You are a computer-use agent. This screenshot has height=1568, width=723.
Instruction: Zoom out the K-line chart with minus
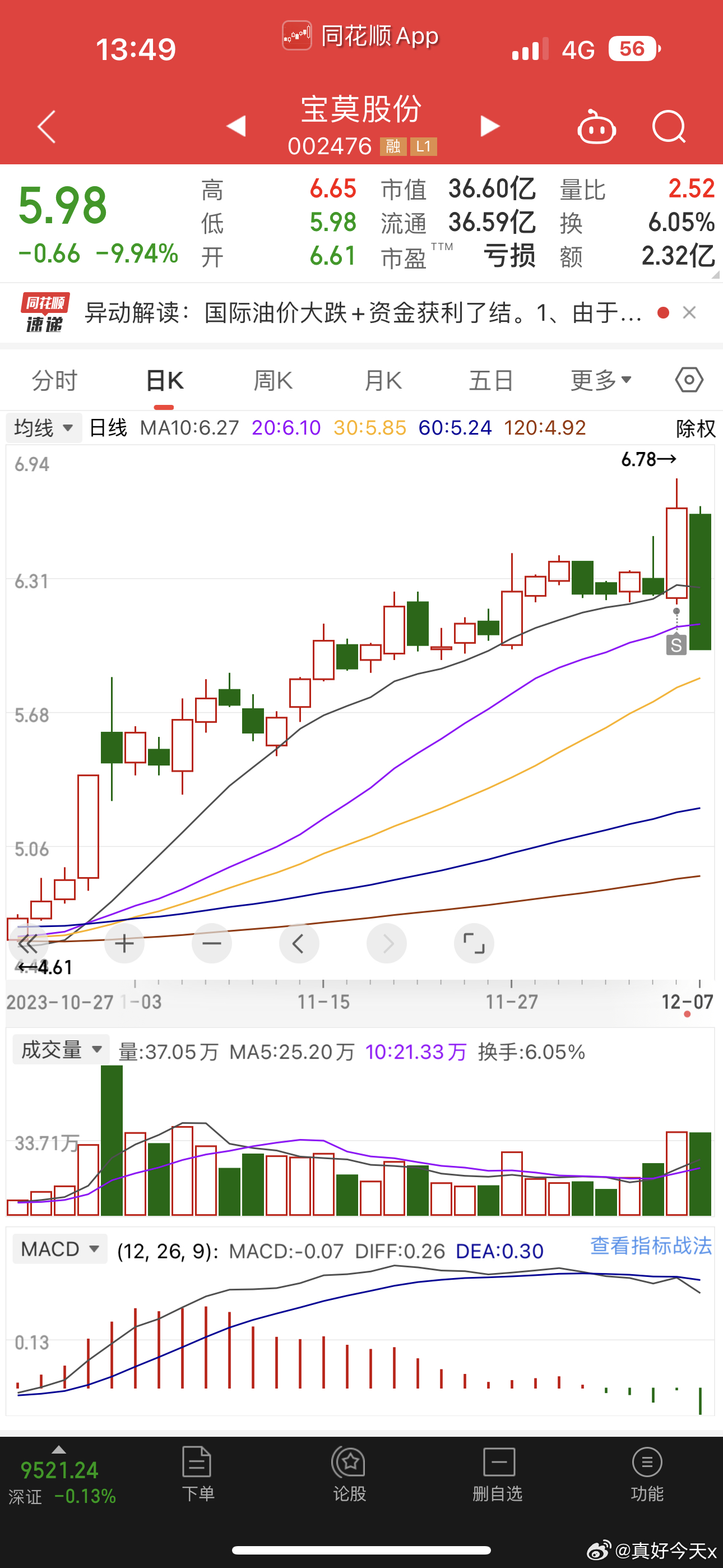[211, 943]
